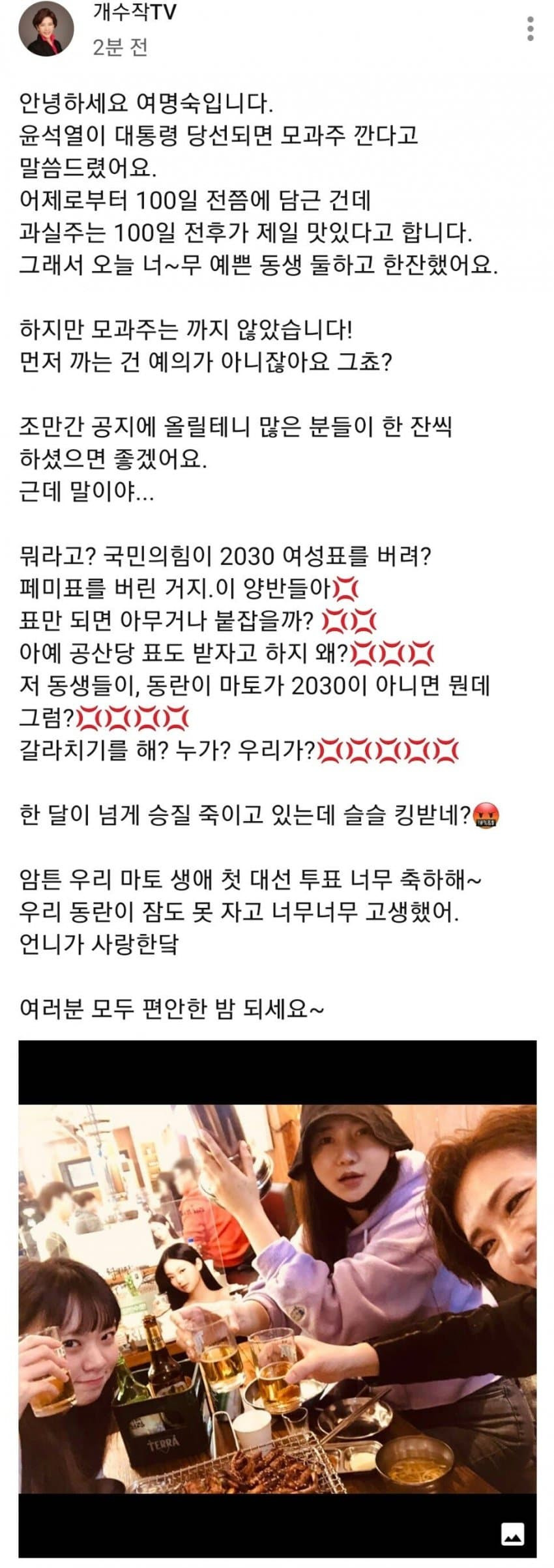The height and width of the screenshot is (1568, 554).
Task: Open the post's three-dot overflow menu
Action: pos(531,29)
